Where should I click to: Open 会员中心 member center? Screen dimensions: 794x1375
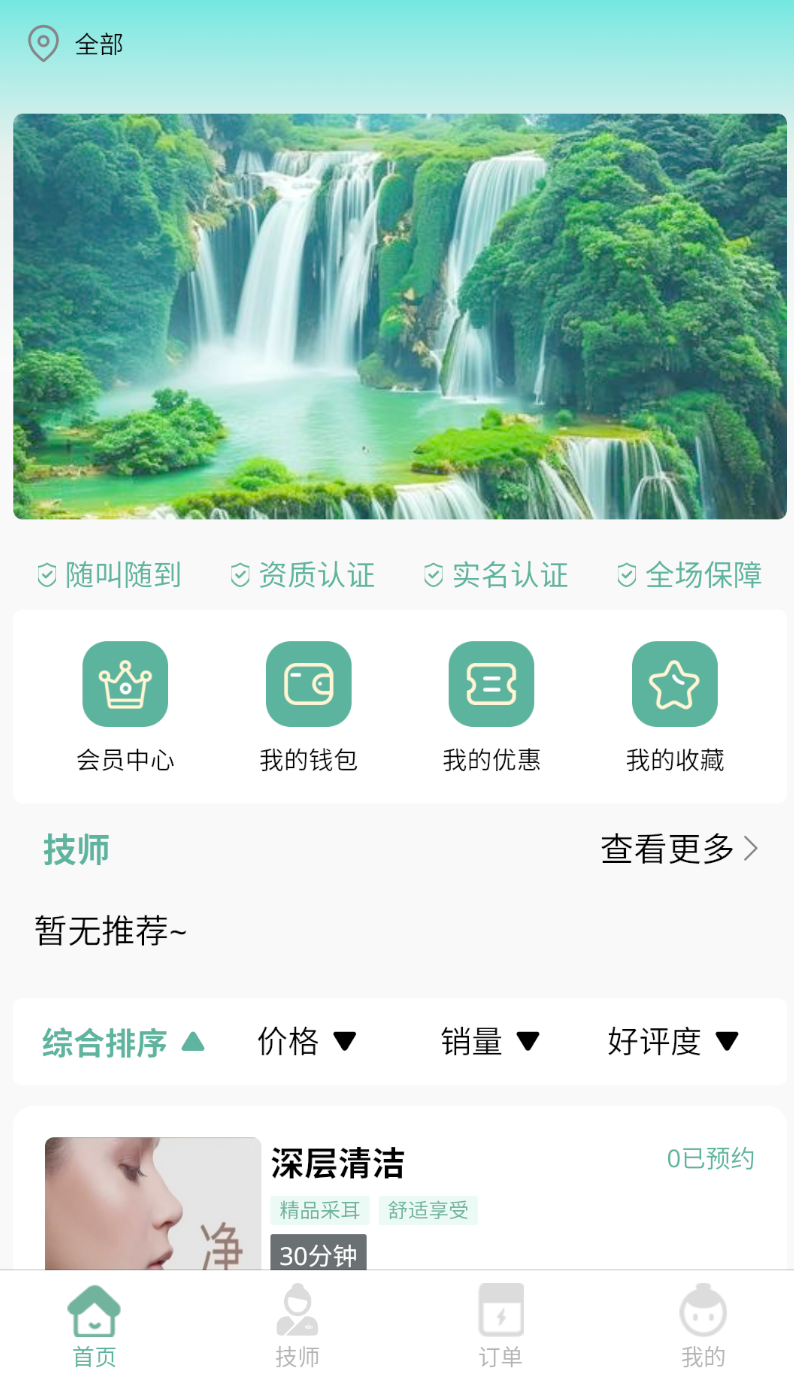125,707
